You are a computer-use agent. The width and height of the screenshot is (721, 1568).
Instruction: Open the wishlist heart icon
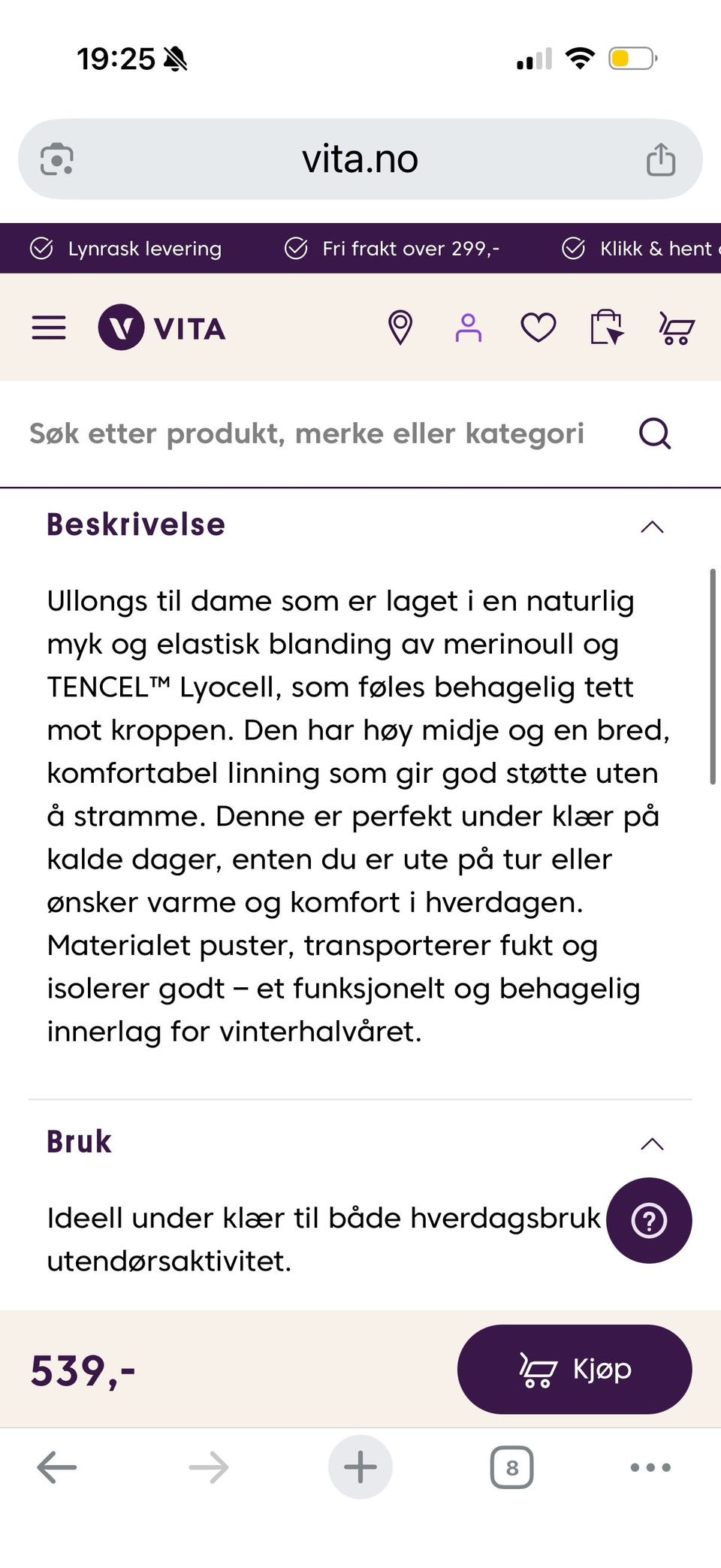pos(538,326)
